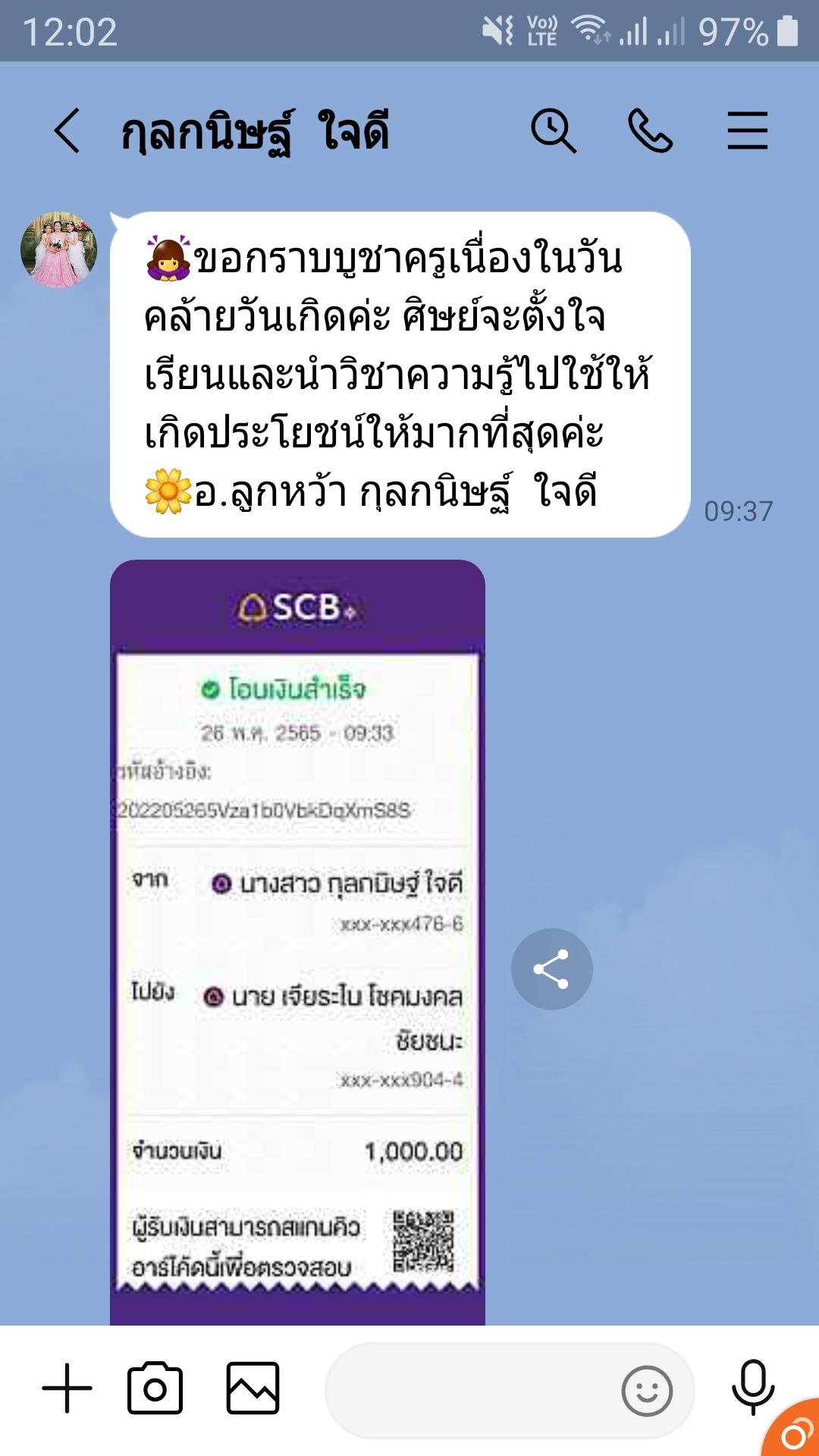
Task: Go back to the chat list
Action: [67, 131]
